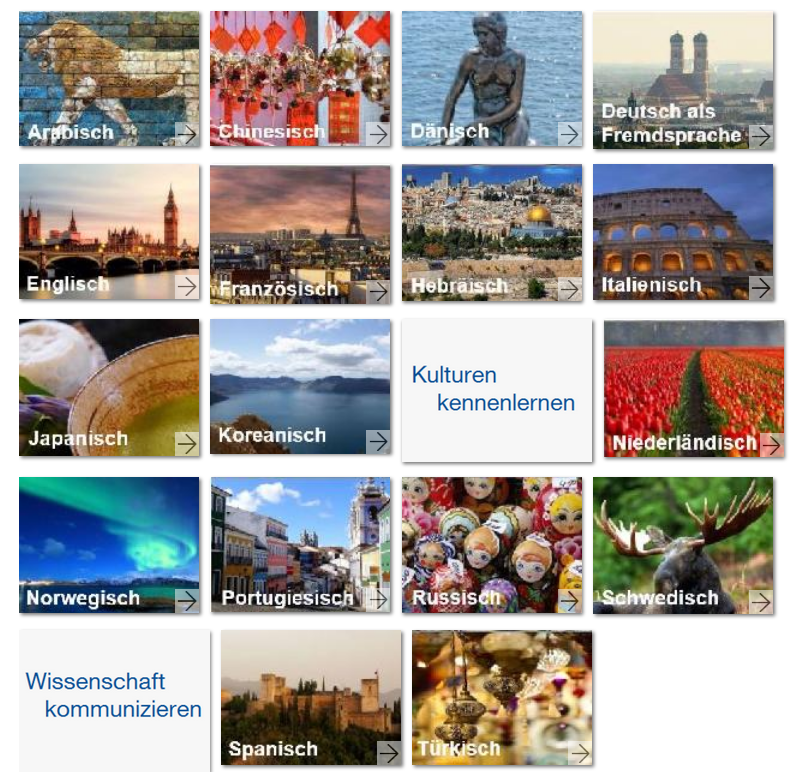Open the Türkisch tile
This screenshot has width=790, height=774.
(502, 698)
